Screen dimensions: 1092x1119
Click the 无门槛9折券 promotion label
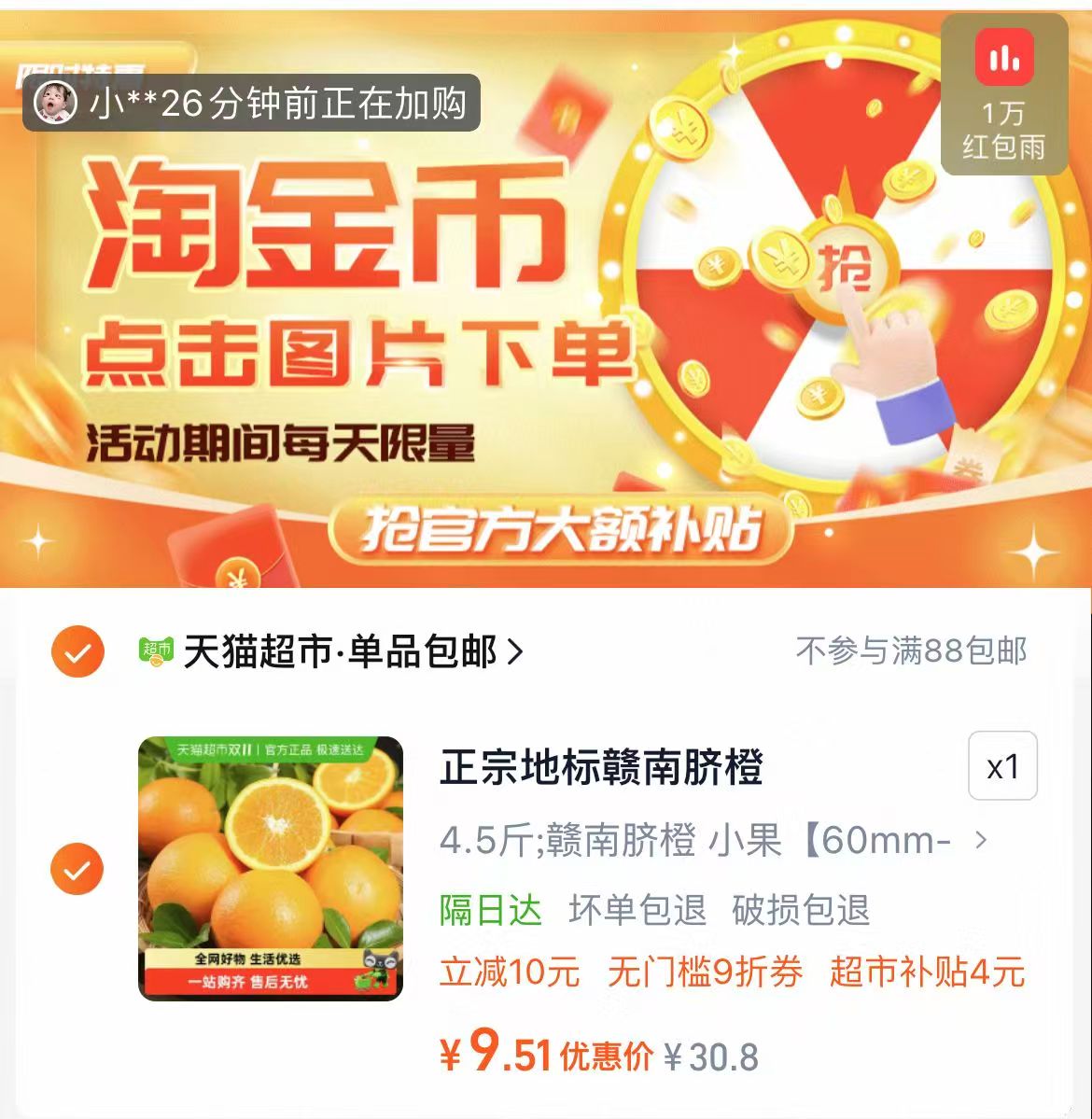pyautogui.click(x=705, y=973)
